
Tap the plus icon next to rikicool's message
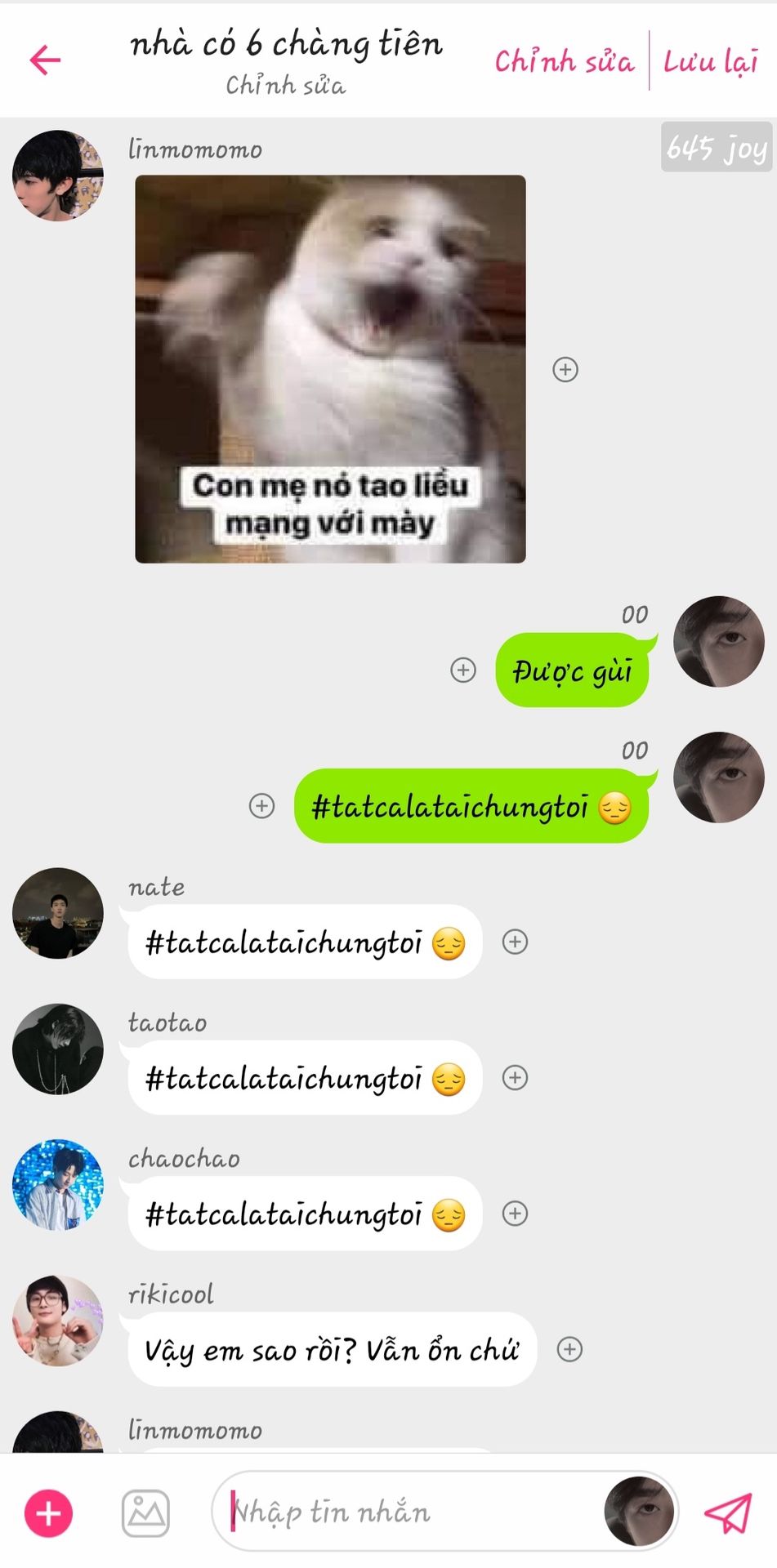(569, 1349)
